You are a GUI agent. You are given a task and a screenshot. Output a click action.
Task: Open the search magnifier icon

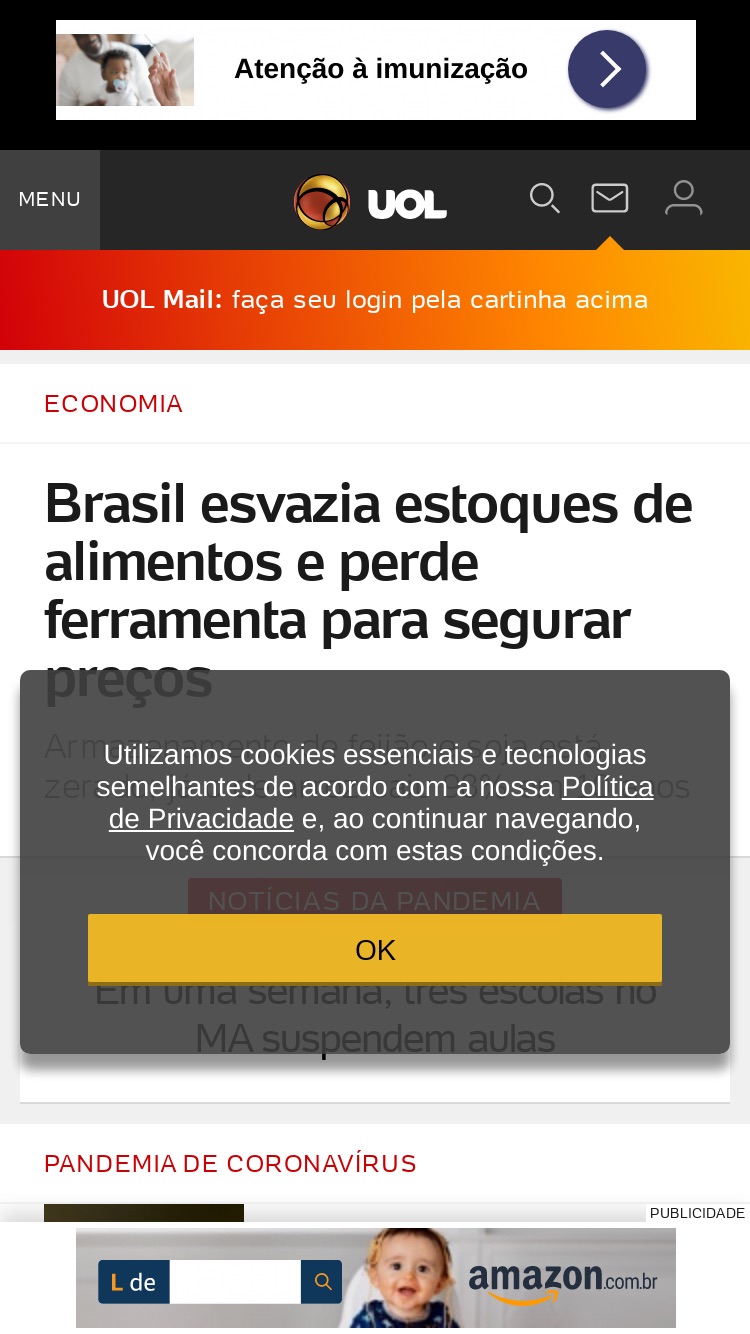coord(544,198)
